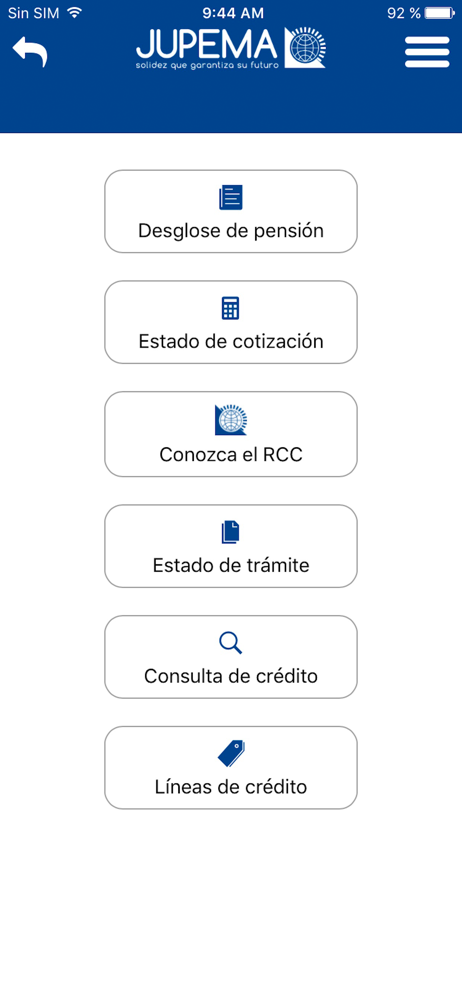This screenshot has height=1000, width=462.
Task: View Líneas de crédito
Action: pos(231,768)
